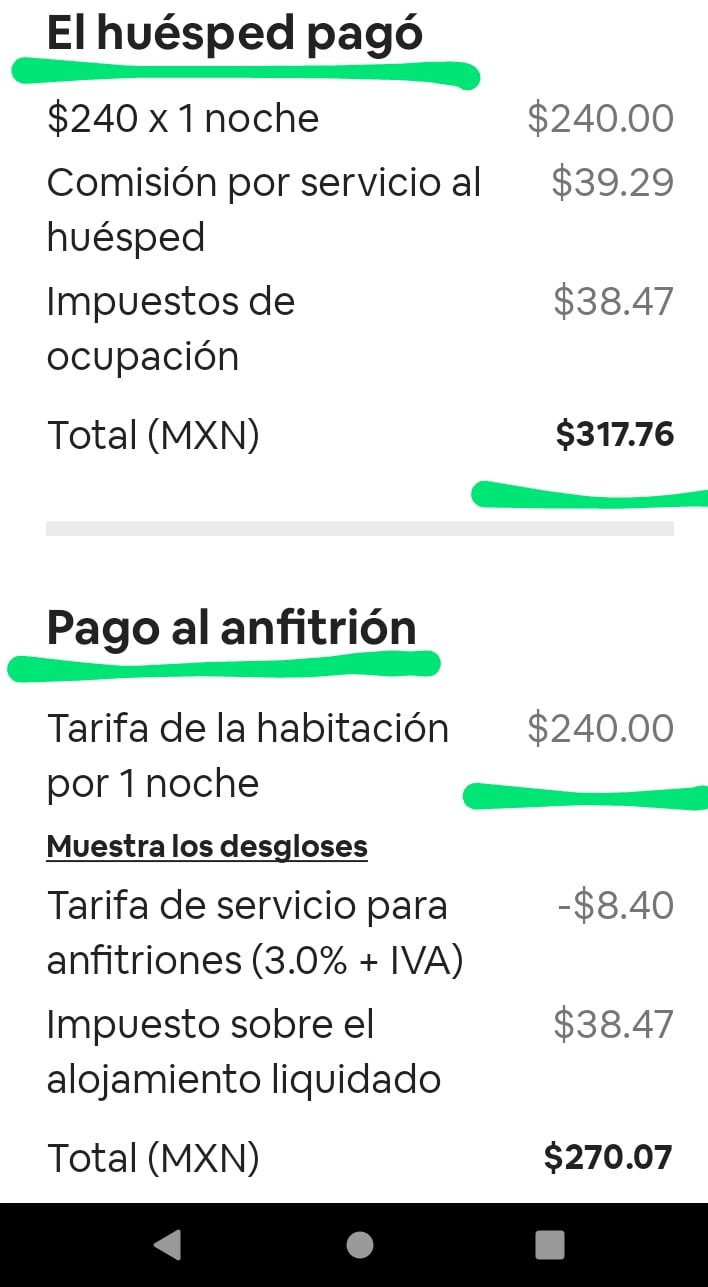The image size is (708, 1287).
Task: Tap the system home button
Action: click(x=359, y=1244)
